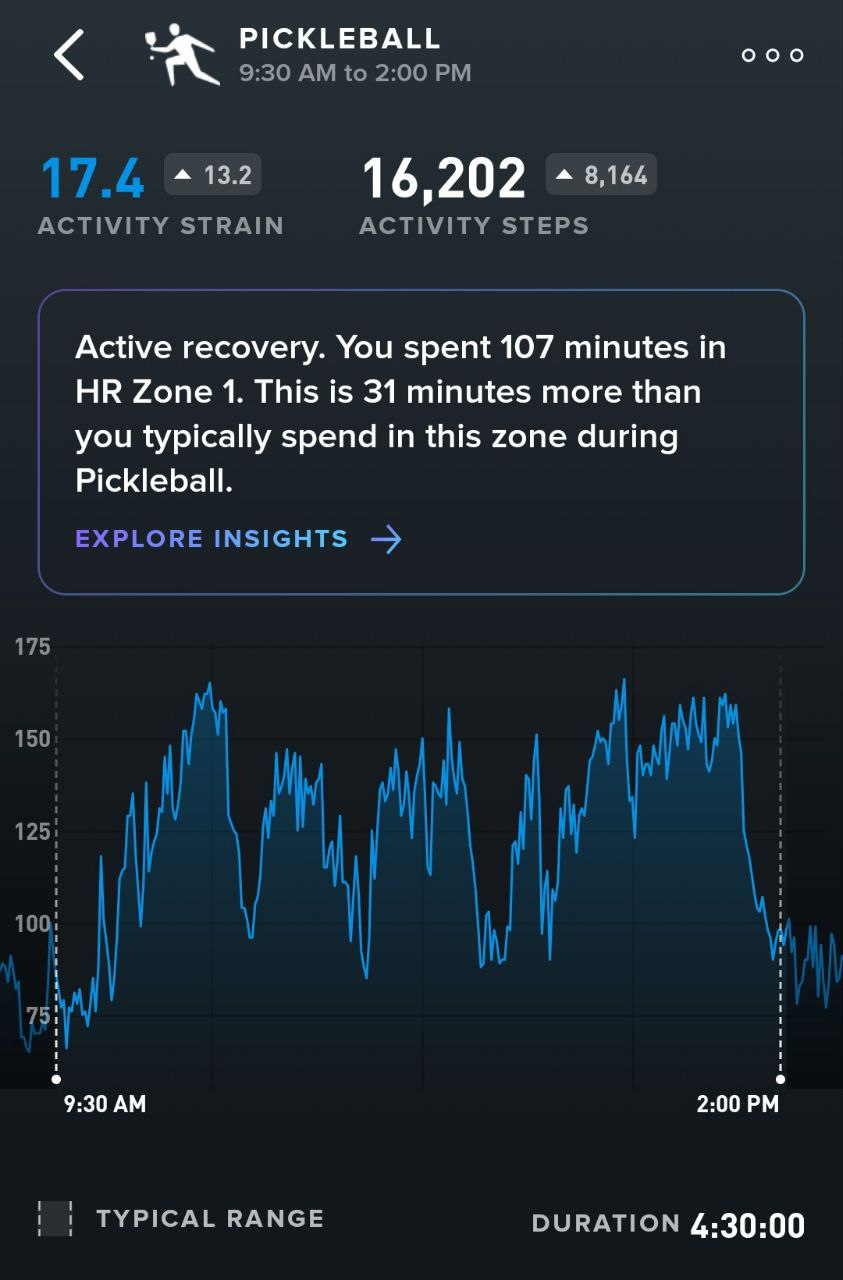The height and width of the screenshot is (1280, 843).
Task: Go back using the arrow
Action: click(69, 55)
